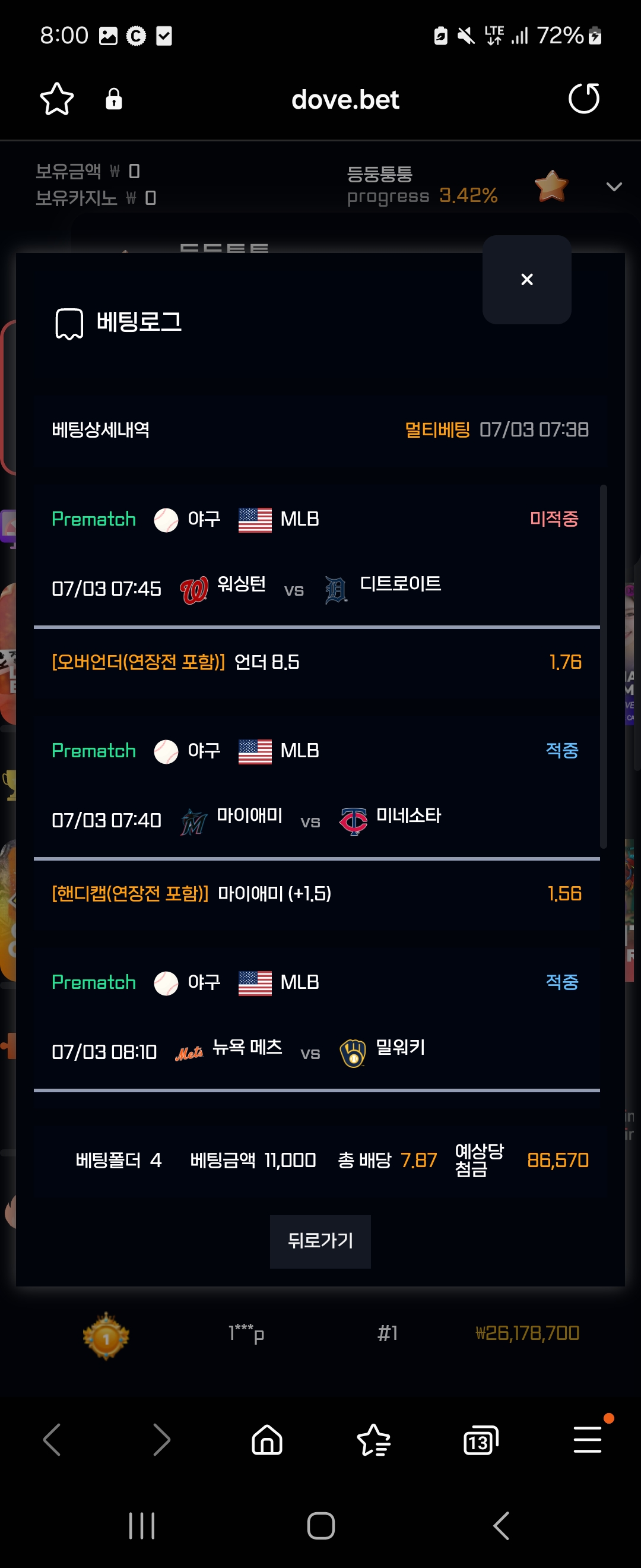
Task: Open the browser bookmarks list
Action: tap(373, 1440)
